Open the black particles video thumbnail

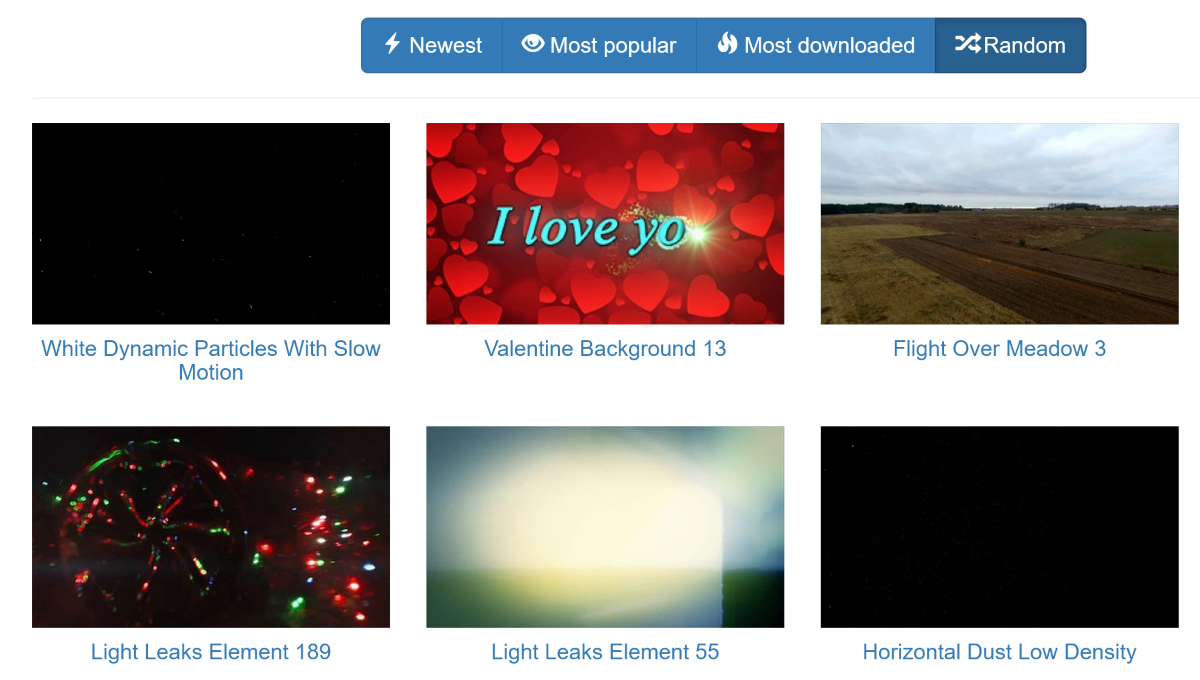pyautogui.click(x=211, y=223)
